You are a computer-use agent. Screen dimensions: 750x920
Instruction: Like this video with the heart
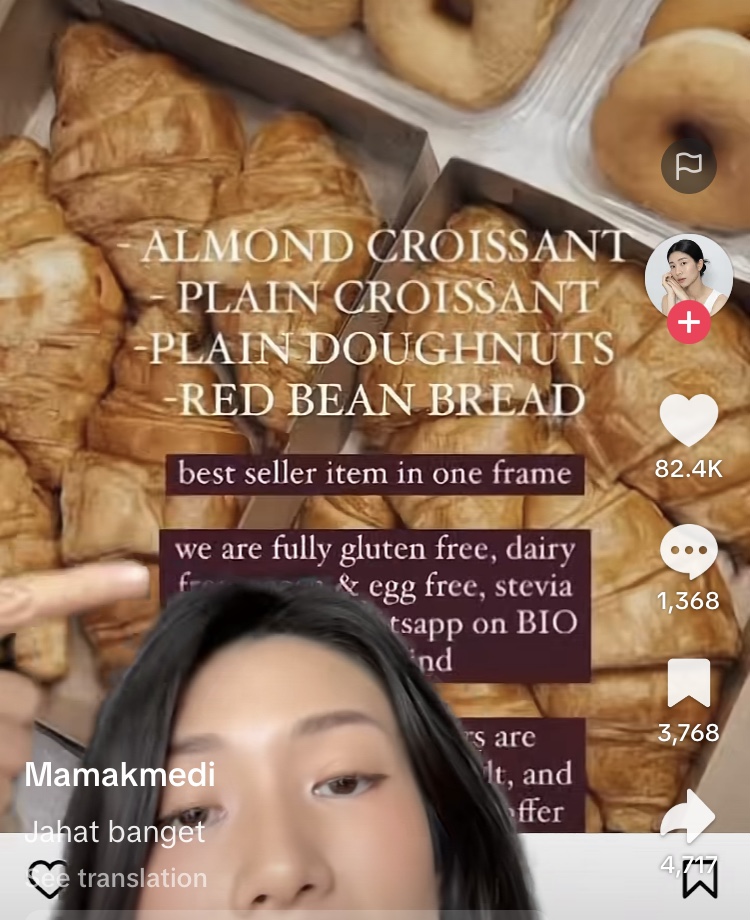(689, 420)
